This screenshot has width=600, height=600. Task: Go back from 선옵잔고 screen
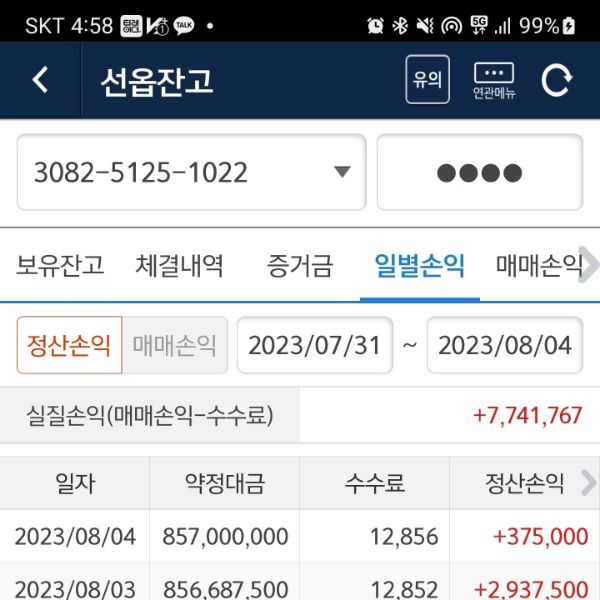40,80
